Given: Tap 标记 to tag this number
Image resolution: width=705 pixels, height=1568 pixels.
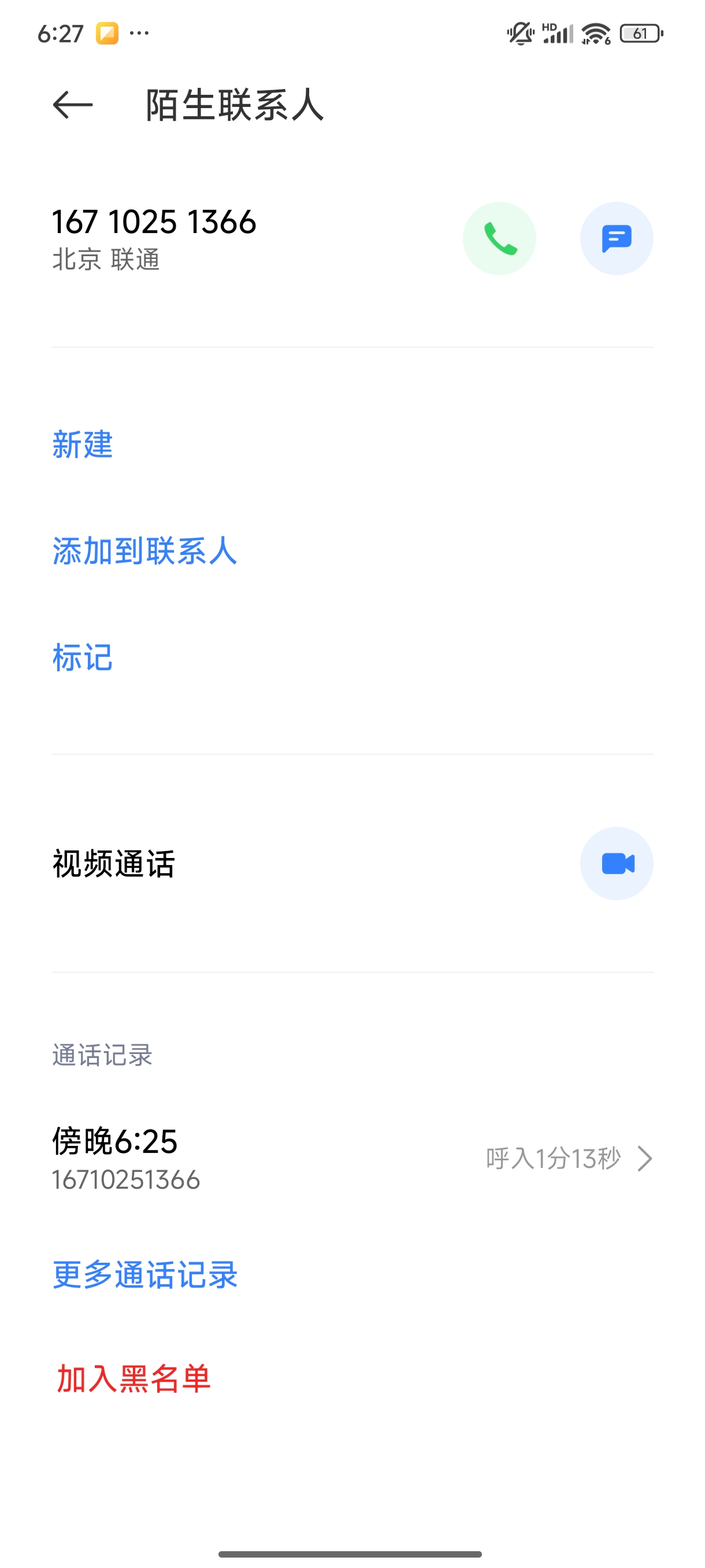Looking at the screenshot, I should pos(83,657).
